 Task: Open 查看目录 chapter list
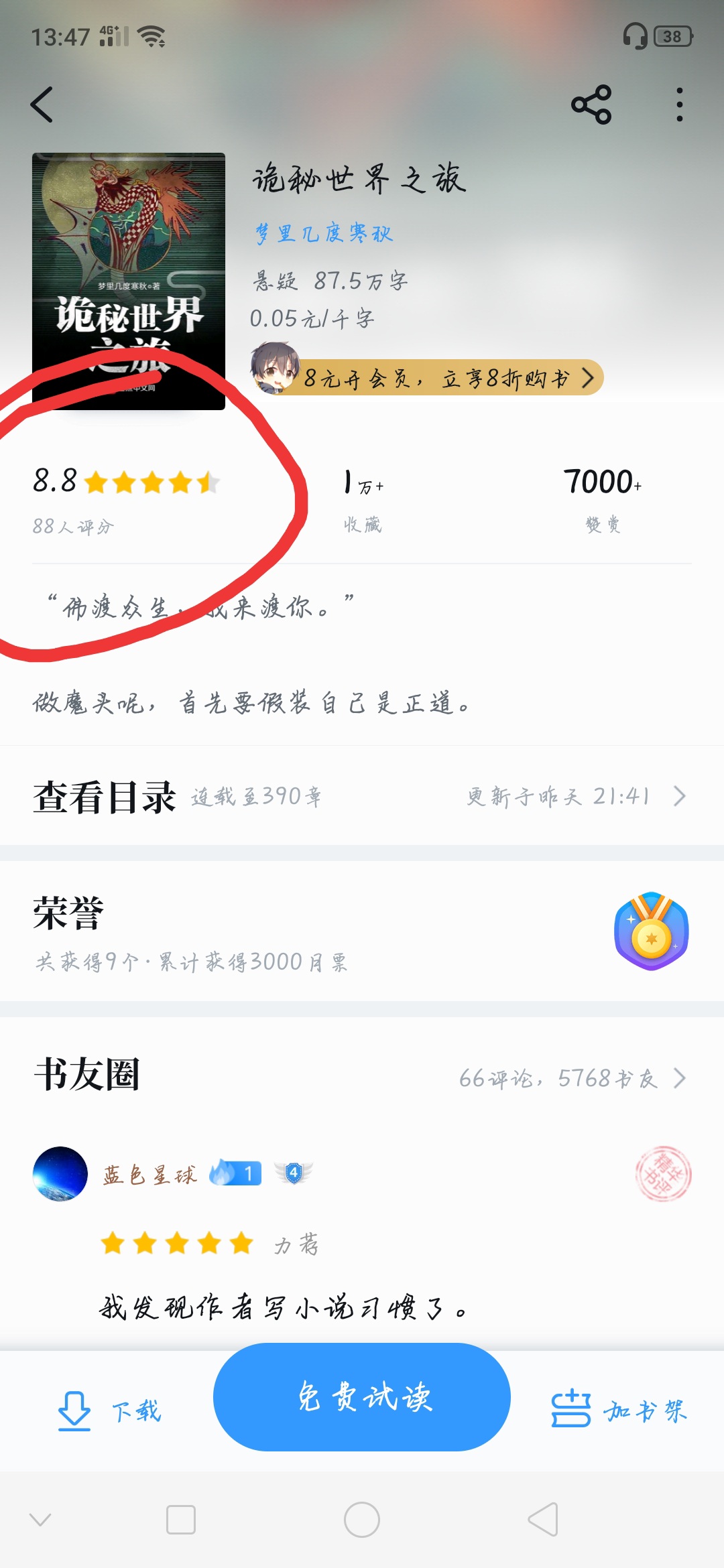(362, 796)
